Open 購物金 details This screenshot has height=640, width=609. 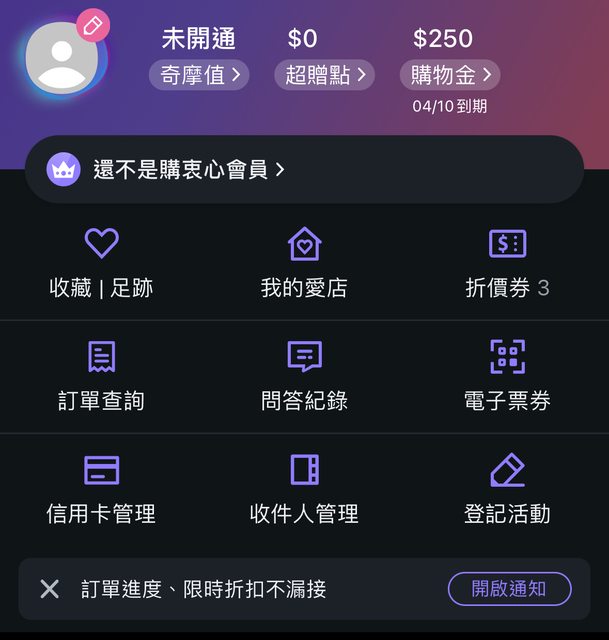click(449, 74)
